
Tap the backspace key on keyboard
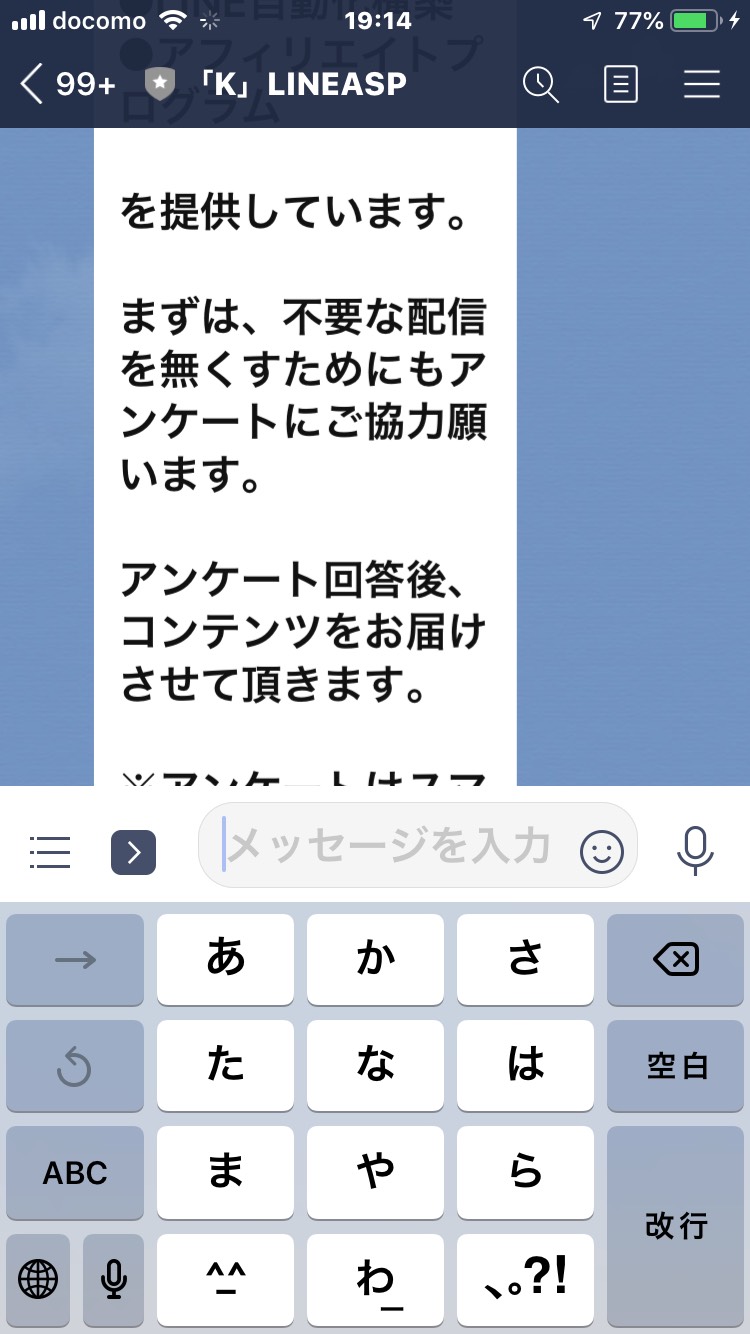click(x=676, y=960)
